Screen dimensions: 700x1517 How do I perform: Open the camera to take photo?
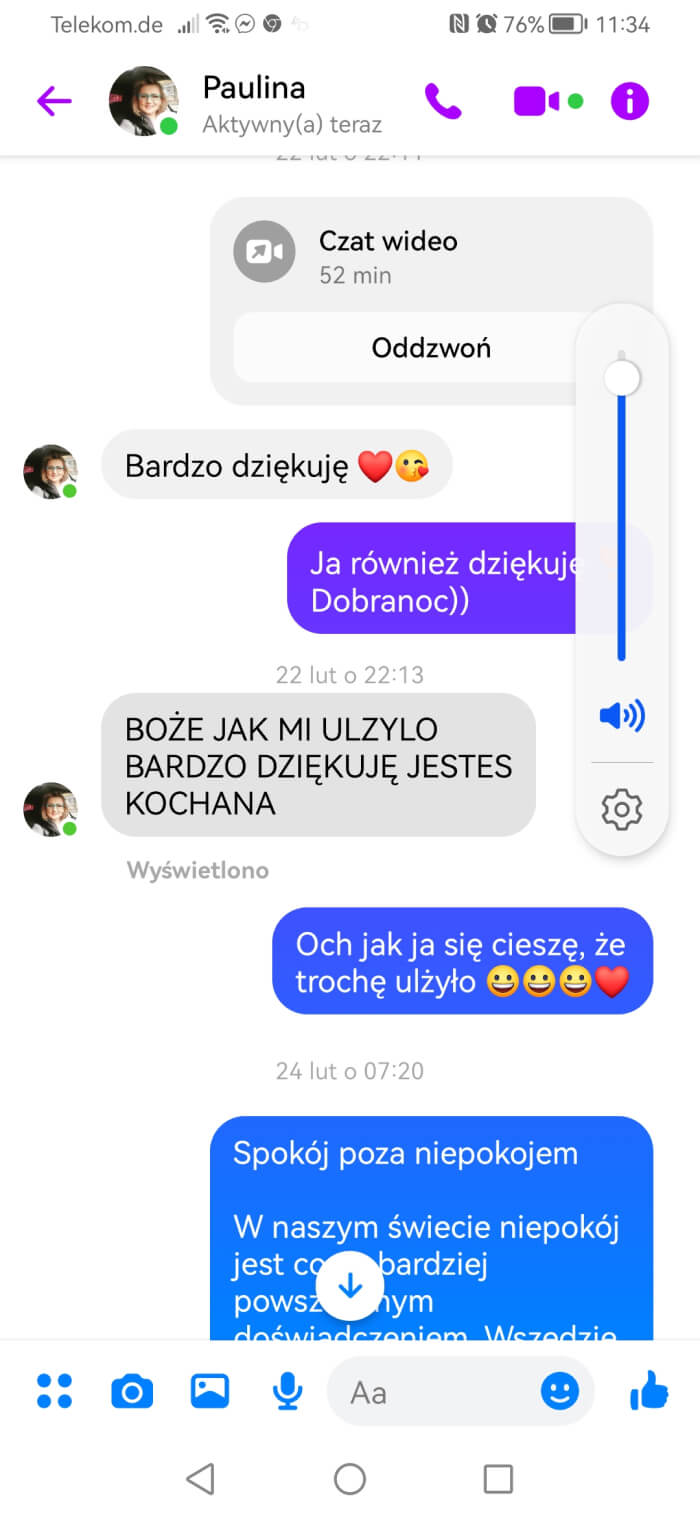point(132,1391)
